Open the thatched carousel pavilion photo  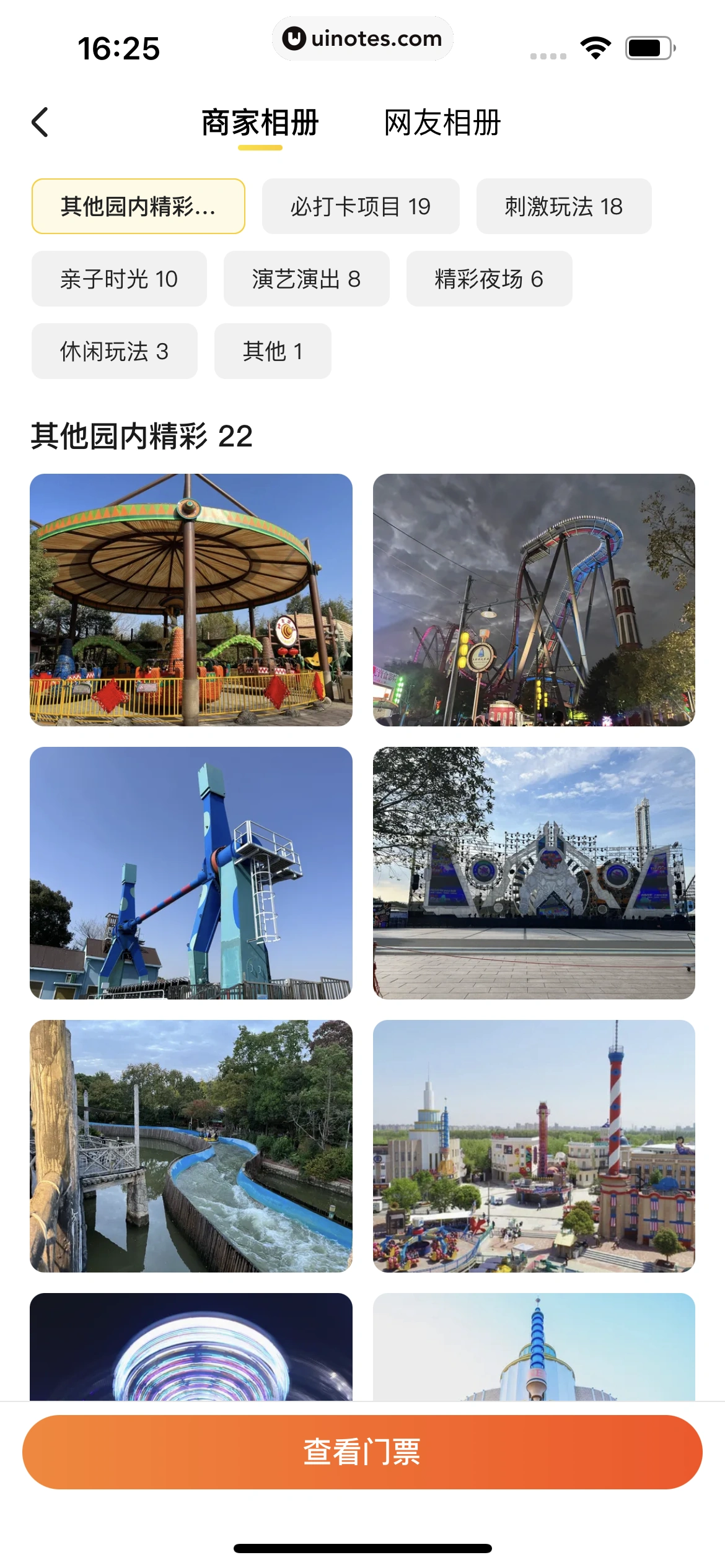click(x=191, y=599)
